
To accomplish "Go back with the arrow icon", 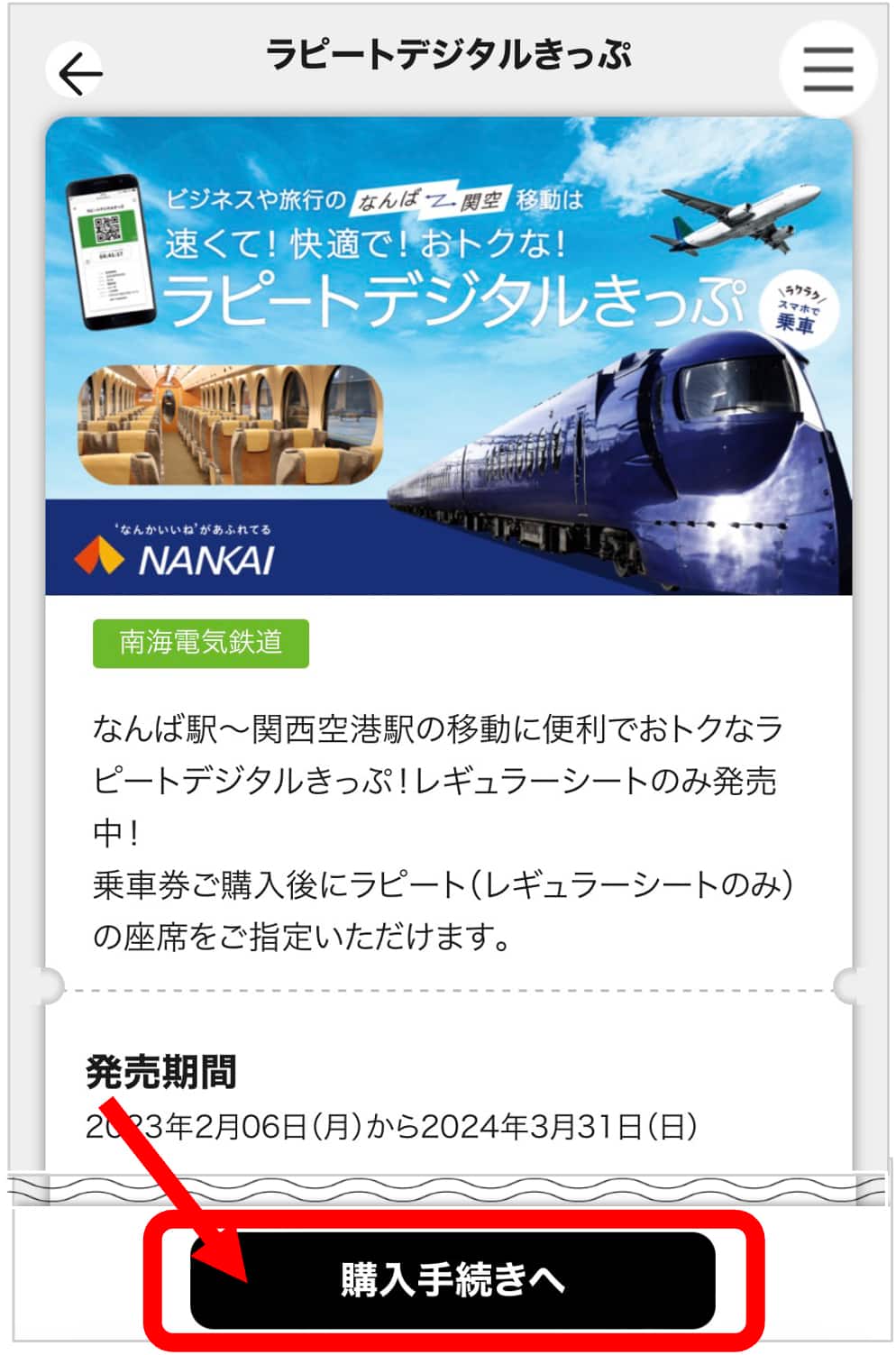I will (79, 73).
